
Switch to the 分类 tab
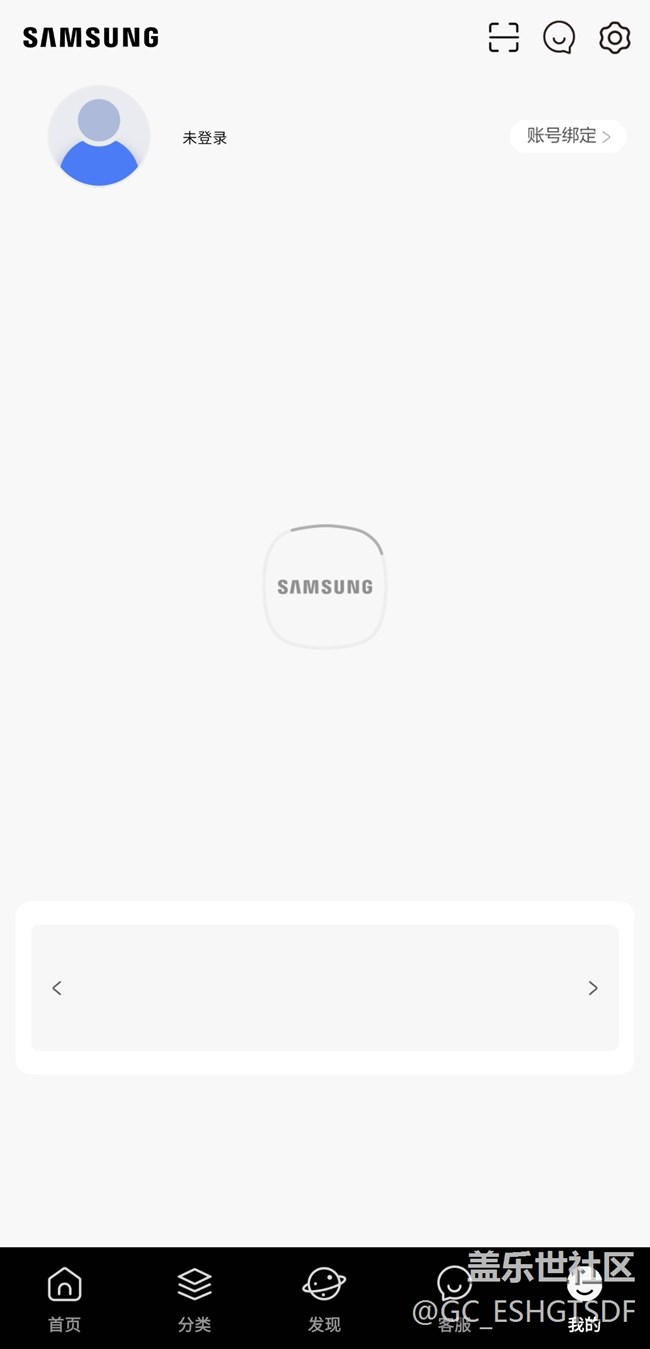pyautogui.click(x=195, y=1298)
